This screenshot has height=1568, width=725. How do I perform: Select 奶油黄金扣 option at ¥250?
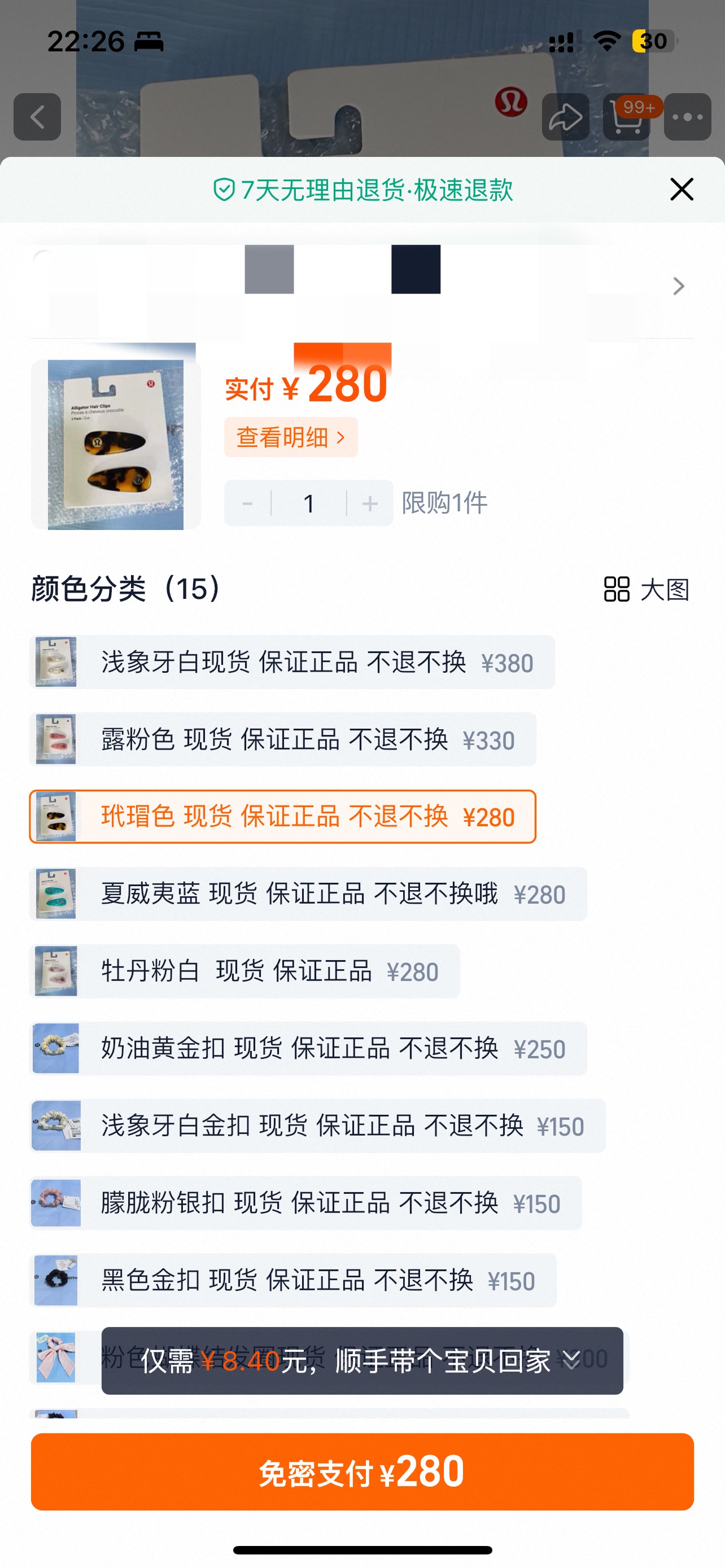coord(308,1049)
